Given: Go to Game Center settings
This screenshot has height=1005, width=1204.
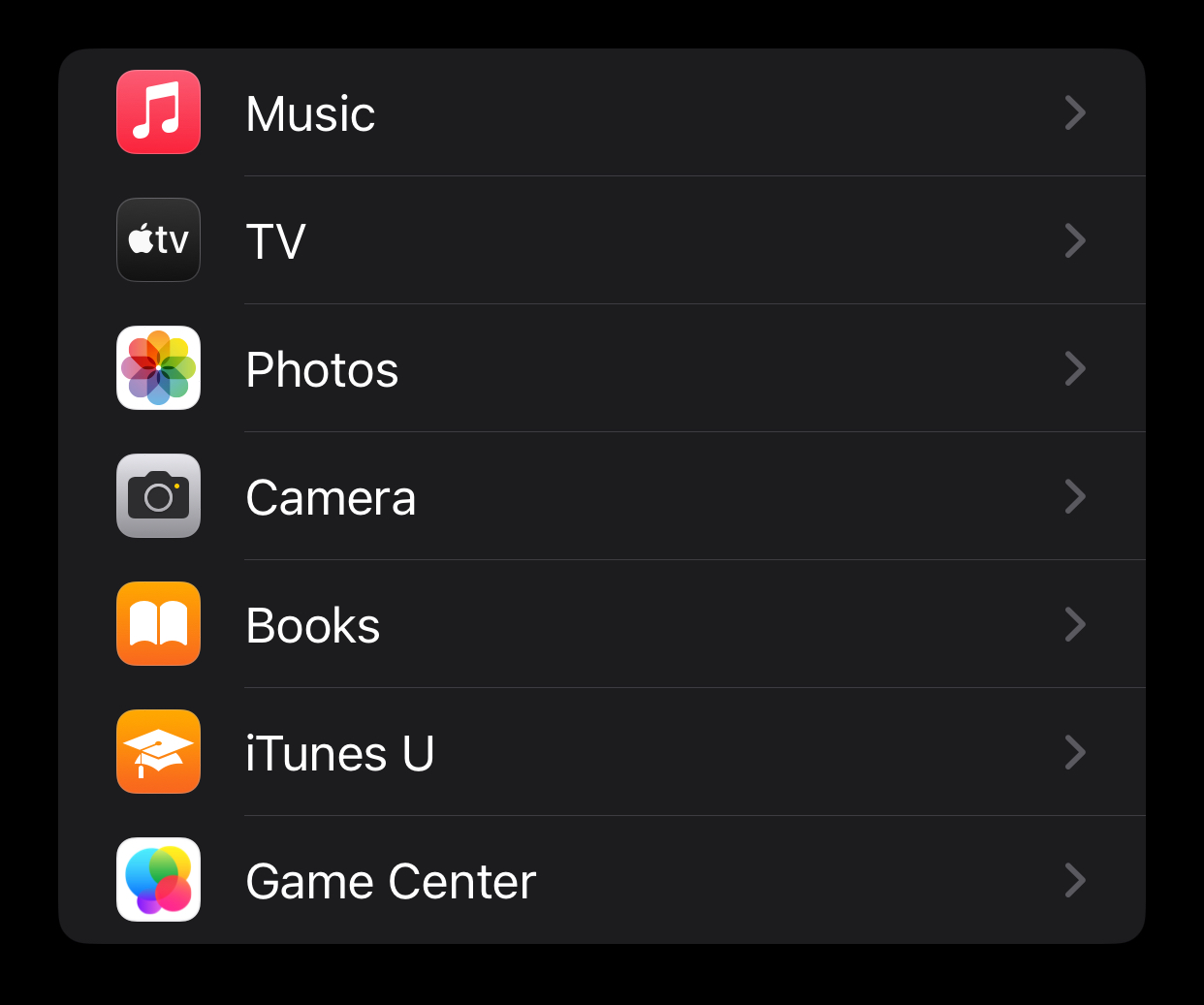Looking at the screenshot, I should (601, 881).
